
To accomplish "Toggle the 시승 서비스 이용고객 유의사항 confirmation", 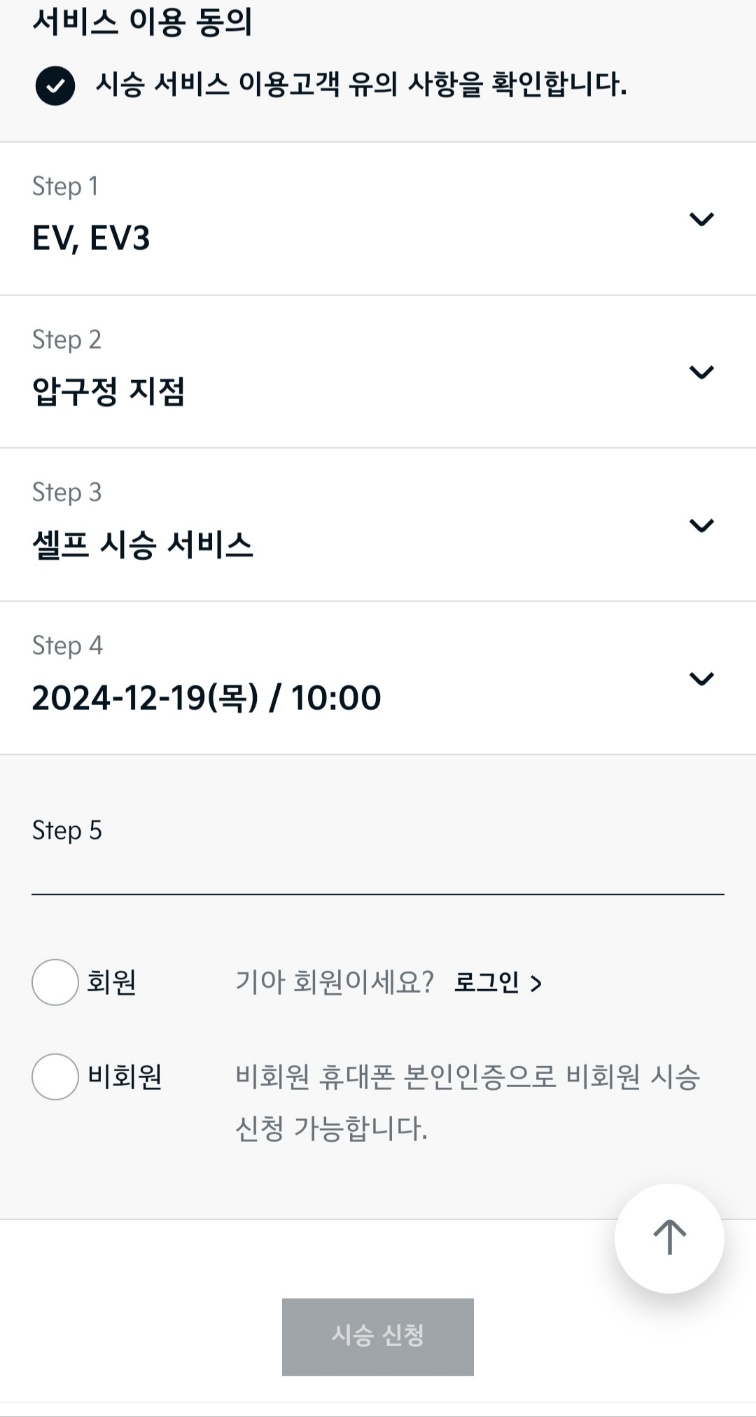I will tap(56, 87).
